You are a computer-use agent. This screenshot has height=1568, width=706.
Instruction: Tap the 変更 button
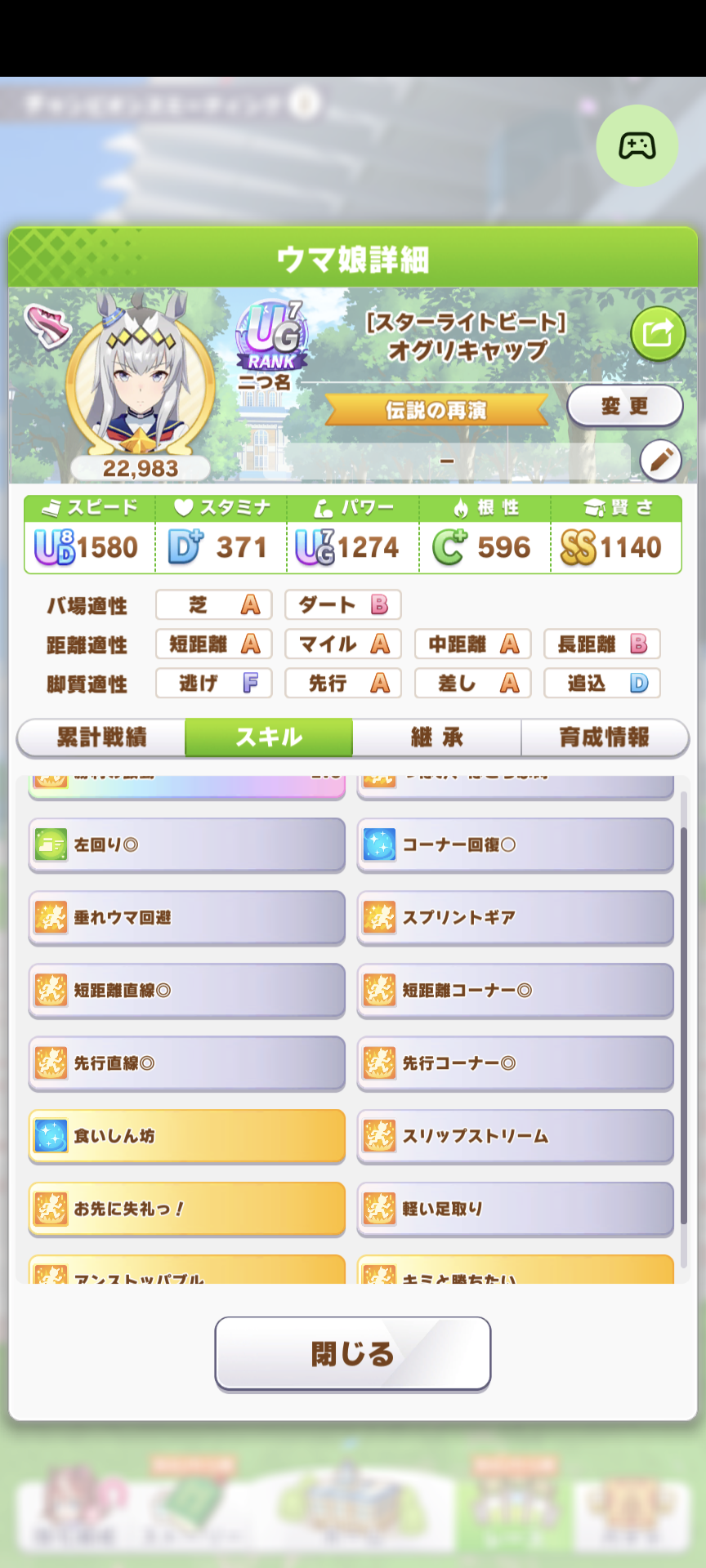(x=624, y=406)
